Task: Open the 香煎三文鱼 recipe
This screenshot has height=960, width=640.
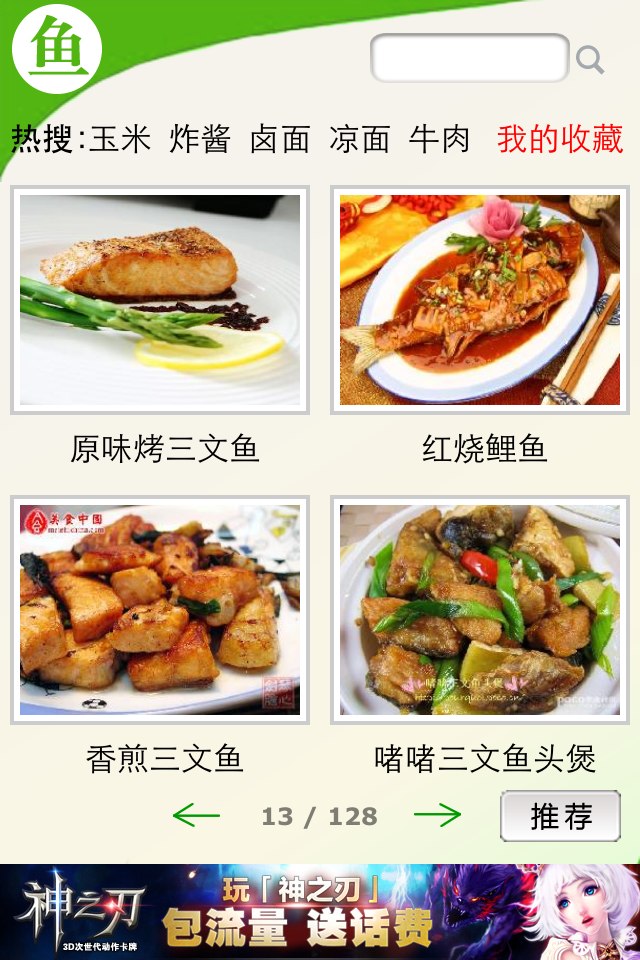Action: click(160, 610)
